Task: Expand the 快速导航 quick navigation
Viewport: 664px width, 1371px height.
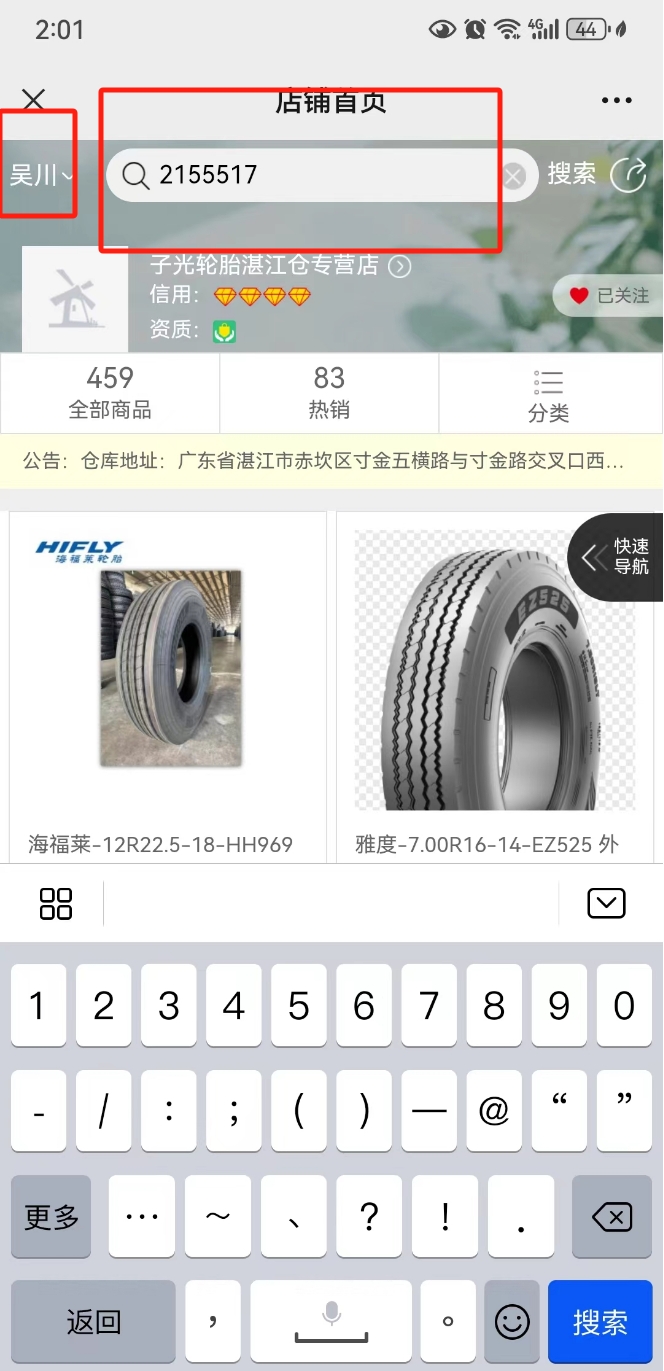Action: tap(618, 557)
